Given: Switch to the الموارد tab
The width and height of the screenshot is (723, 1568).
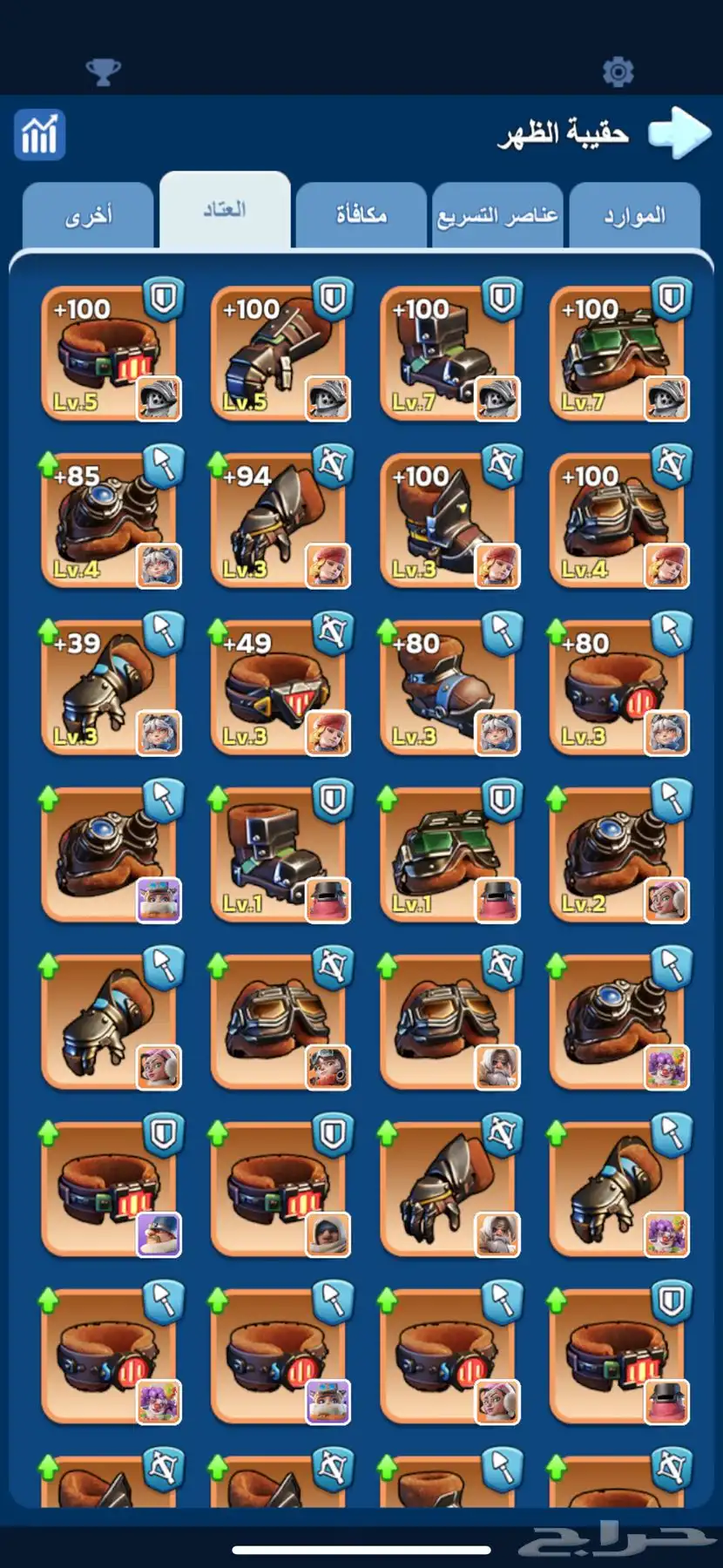Looking at the screenshot, I should tap(634, 215).
